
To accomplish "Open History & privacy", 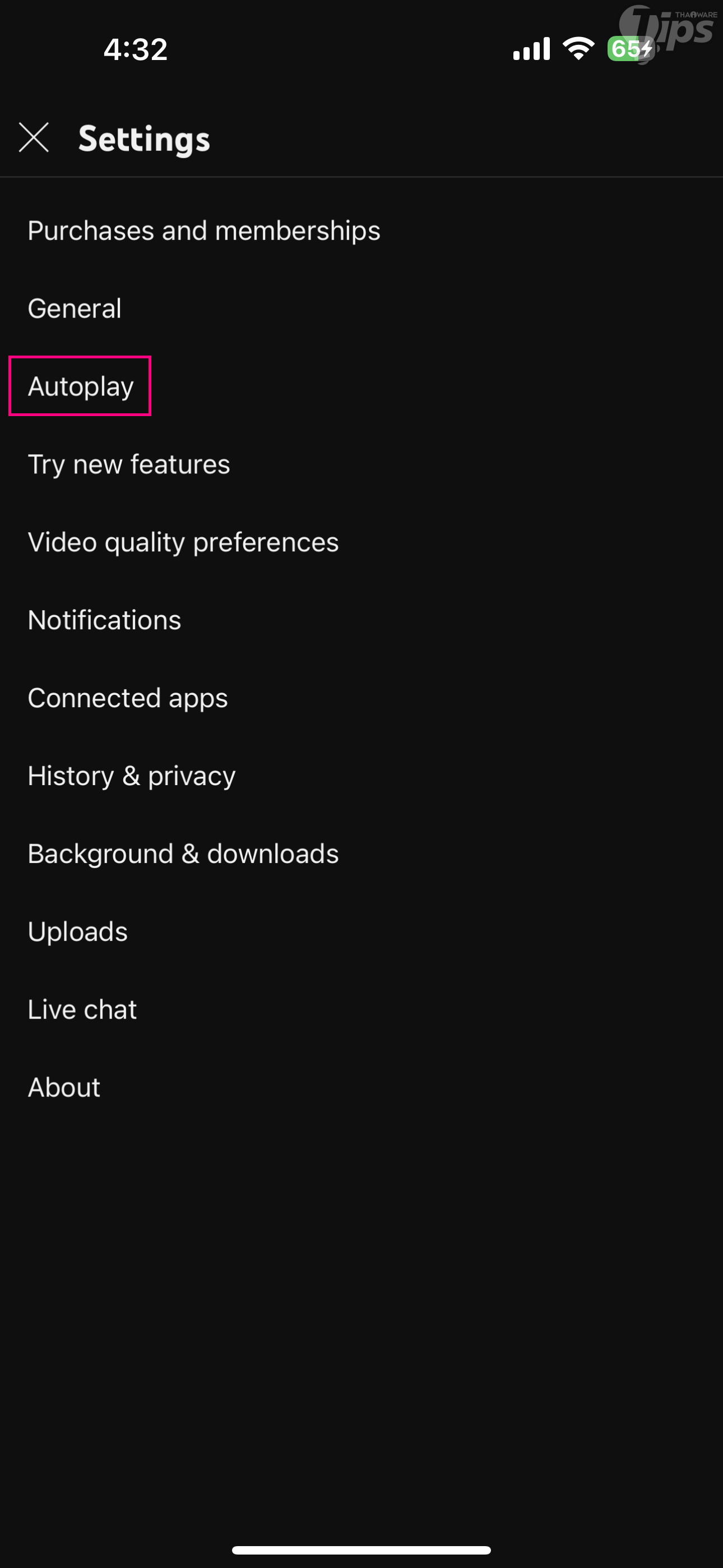I will click(132, 776).
